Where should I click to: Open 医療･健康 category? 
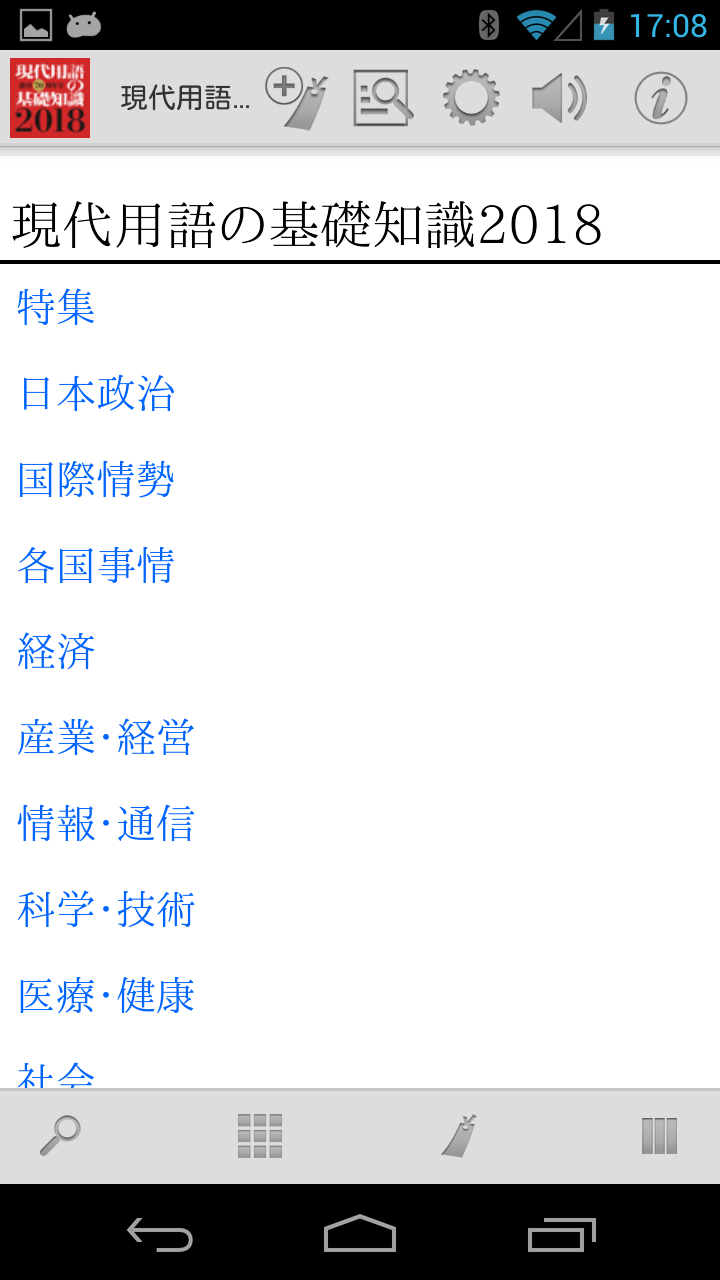click(x=106, y=995)
